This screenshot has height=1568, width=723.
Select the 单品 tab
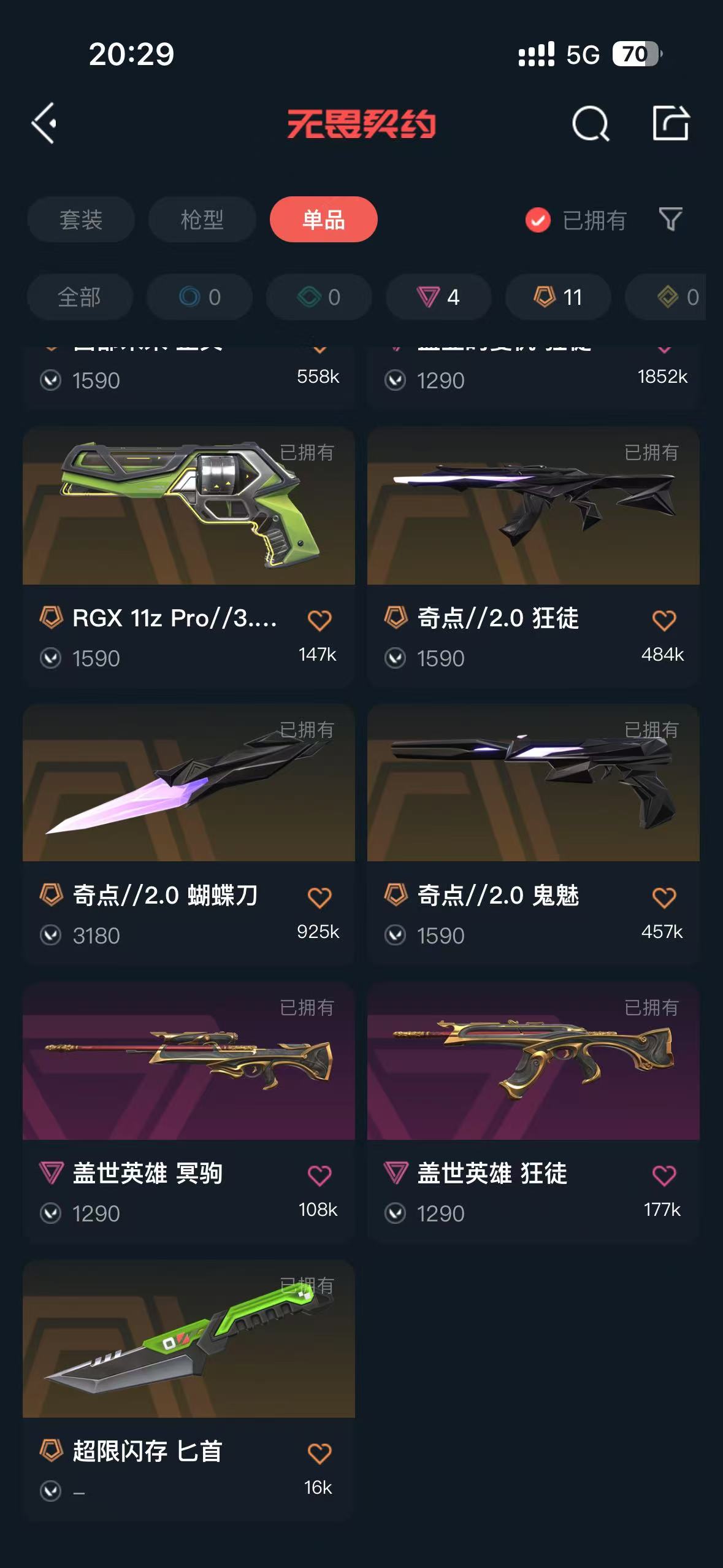(323, 220)
